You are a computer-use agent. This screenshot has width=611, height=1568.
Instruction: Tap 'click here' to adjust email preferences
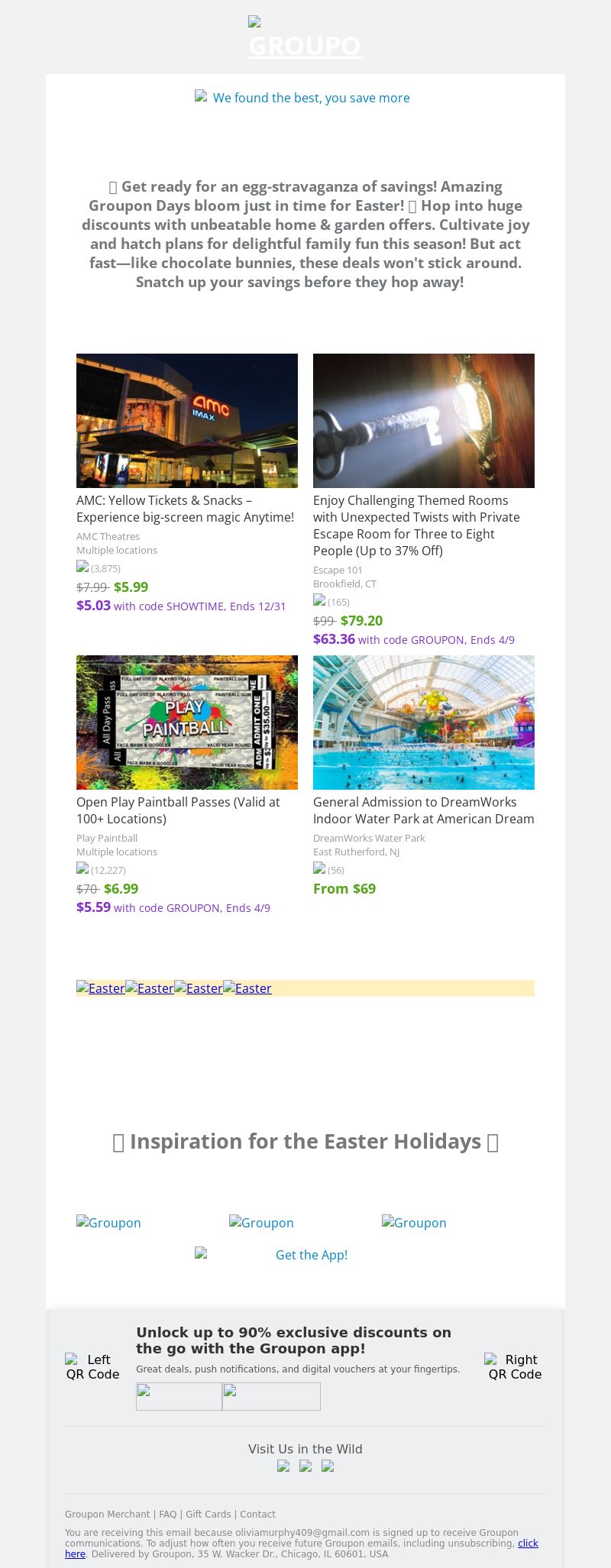click(x=527, y=1544)
